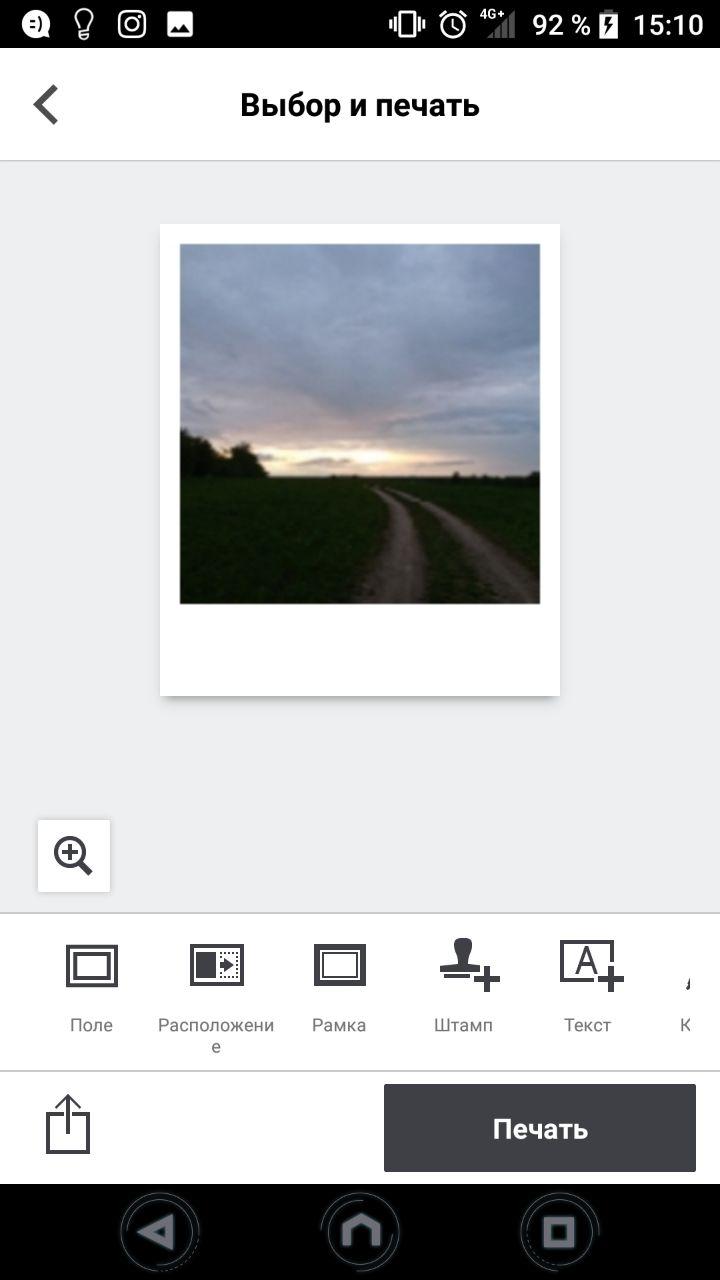The width and height of the screenshot is (720, 1280).
Task: Tap the Печать button
Action: [540, 1128]
